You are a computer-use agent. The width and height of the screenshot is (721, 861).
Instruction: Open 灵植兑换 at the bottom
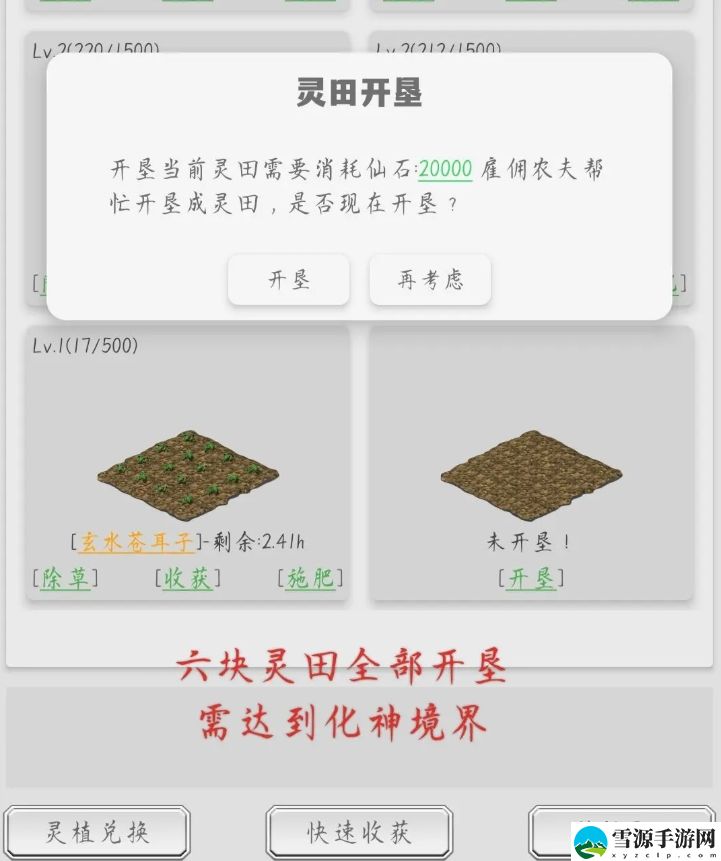97,832
